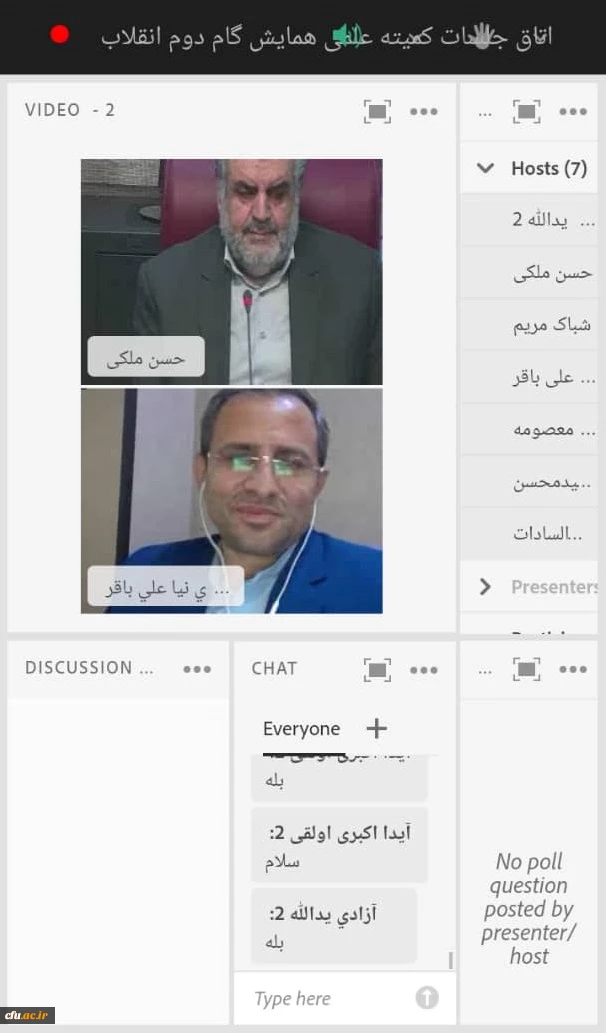The height and width of the screenshot is (1033, 606).
Task: Open the Chat pod options menu
Action: [x=424, y=669]
